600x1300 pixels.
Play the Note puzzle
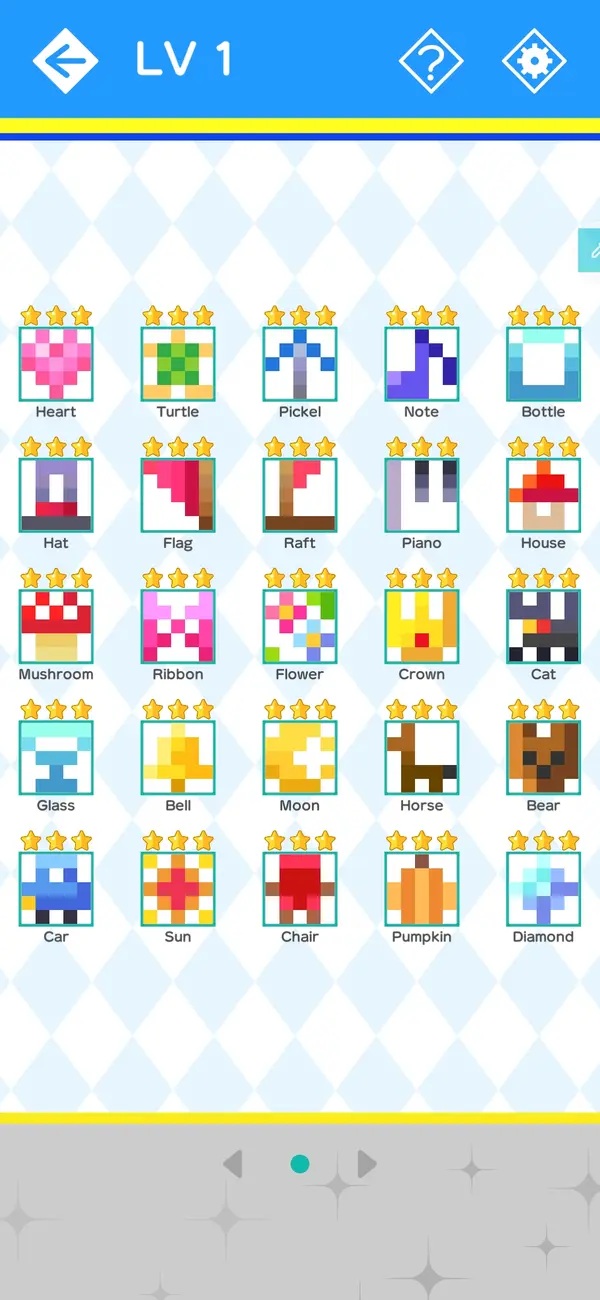[x=421, y=364]
